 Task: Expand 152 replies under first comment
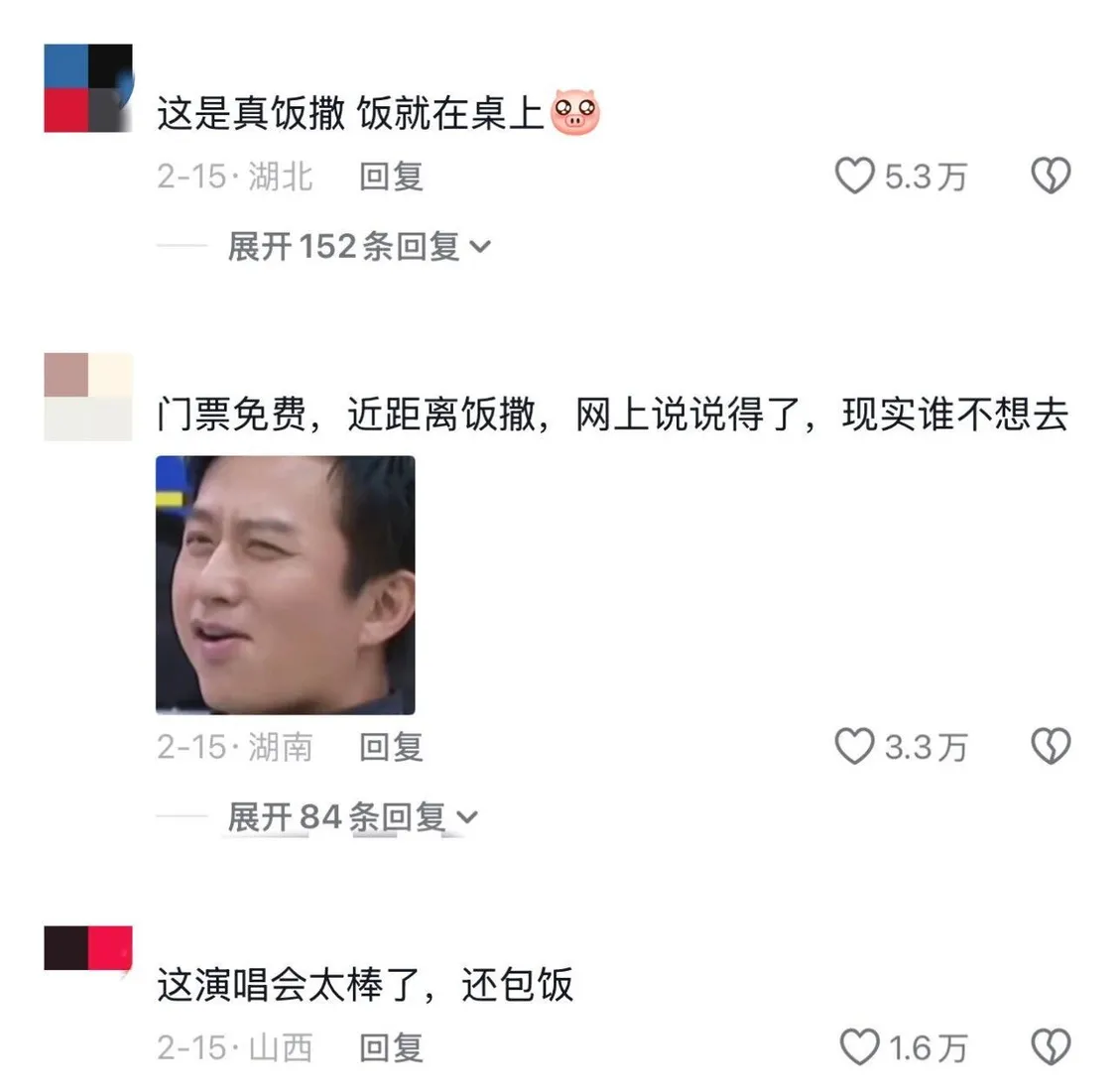pos(359,246)
